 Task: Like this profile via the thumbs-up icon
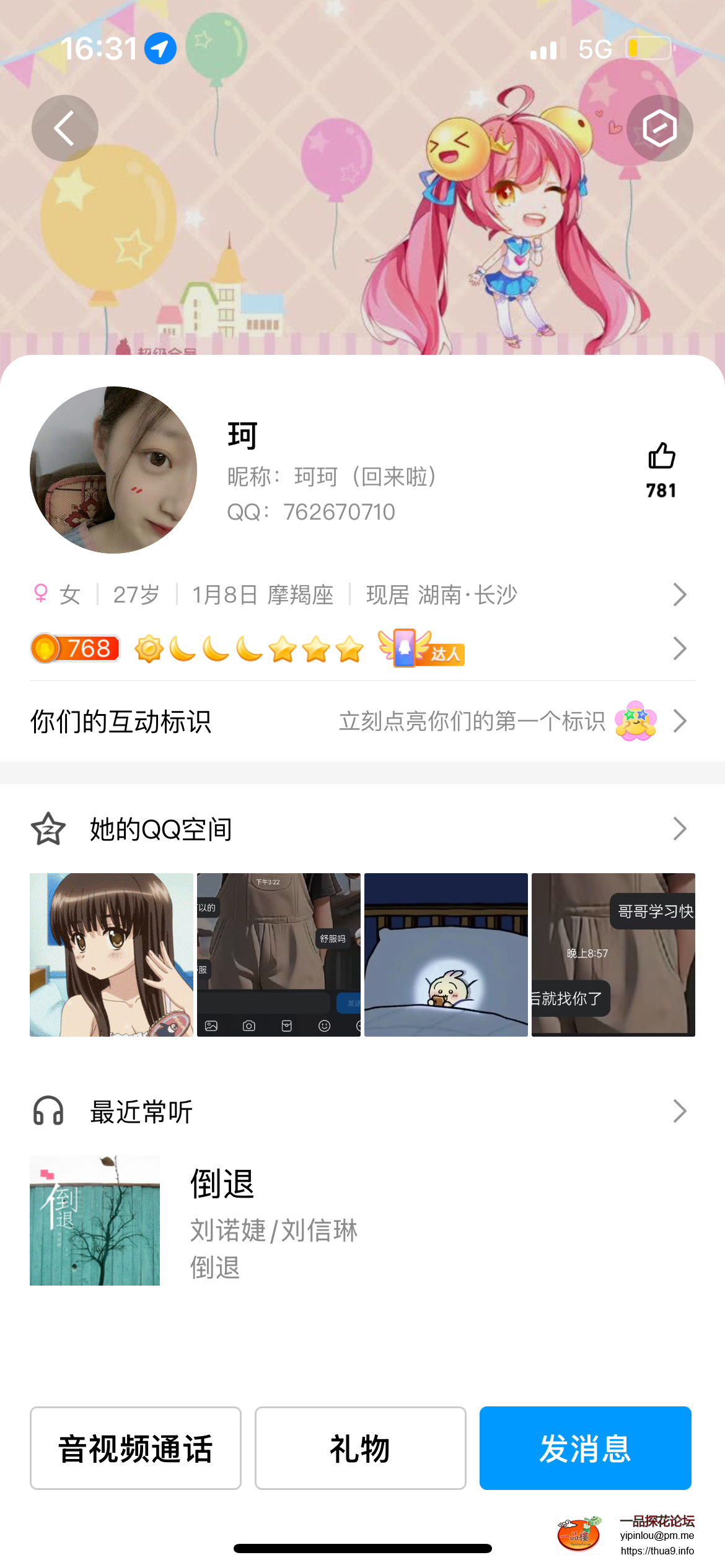[x=661, y=457]
